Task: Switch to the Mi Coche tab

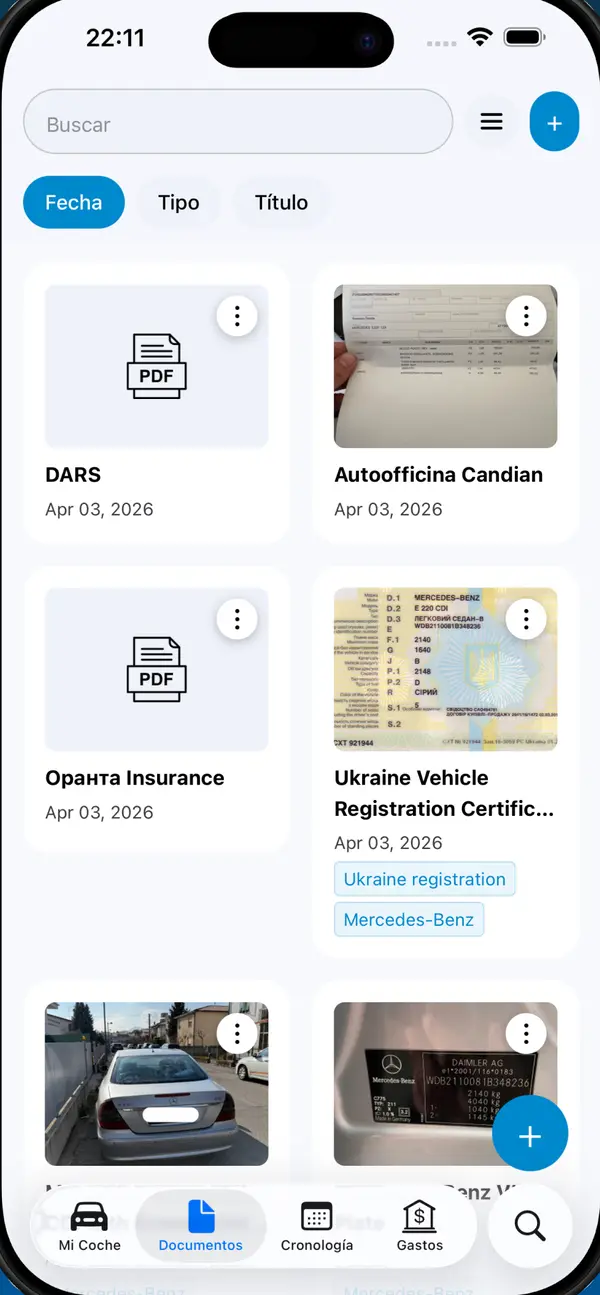Action: point(90,1226)
